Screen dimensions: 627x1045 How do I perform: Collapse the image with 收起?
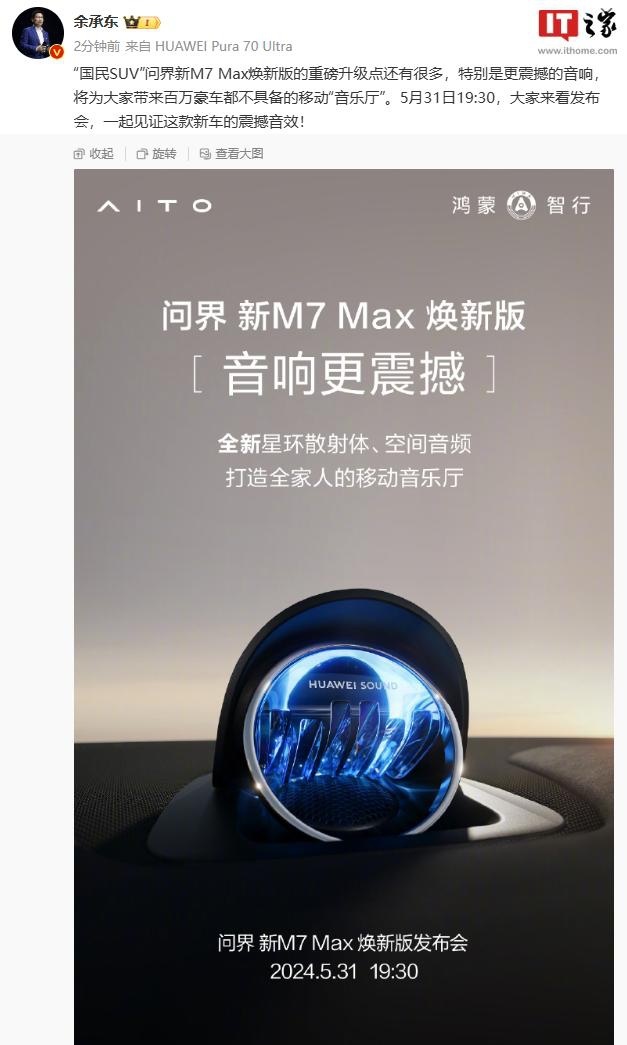pos(94,154)
